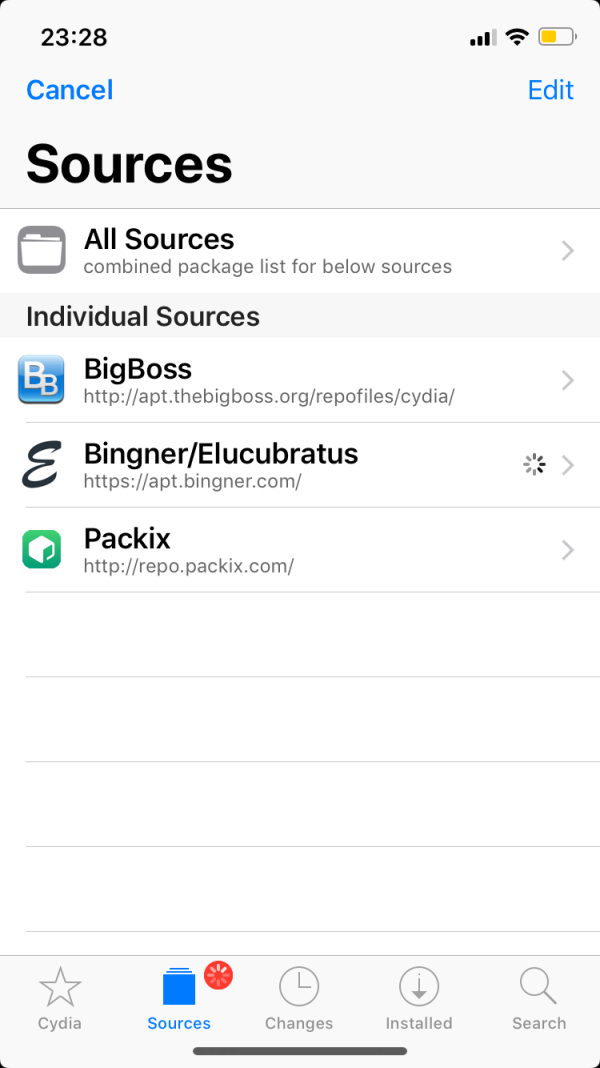This screenshot has width=600, height=1068.
Task: Open the Bingner/Elucubratus source
Action: tap(300, 465)
